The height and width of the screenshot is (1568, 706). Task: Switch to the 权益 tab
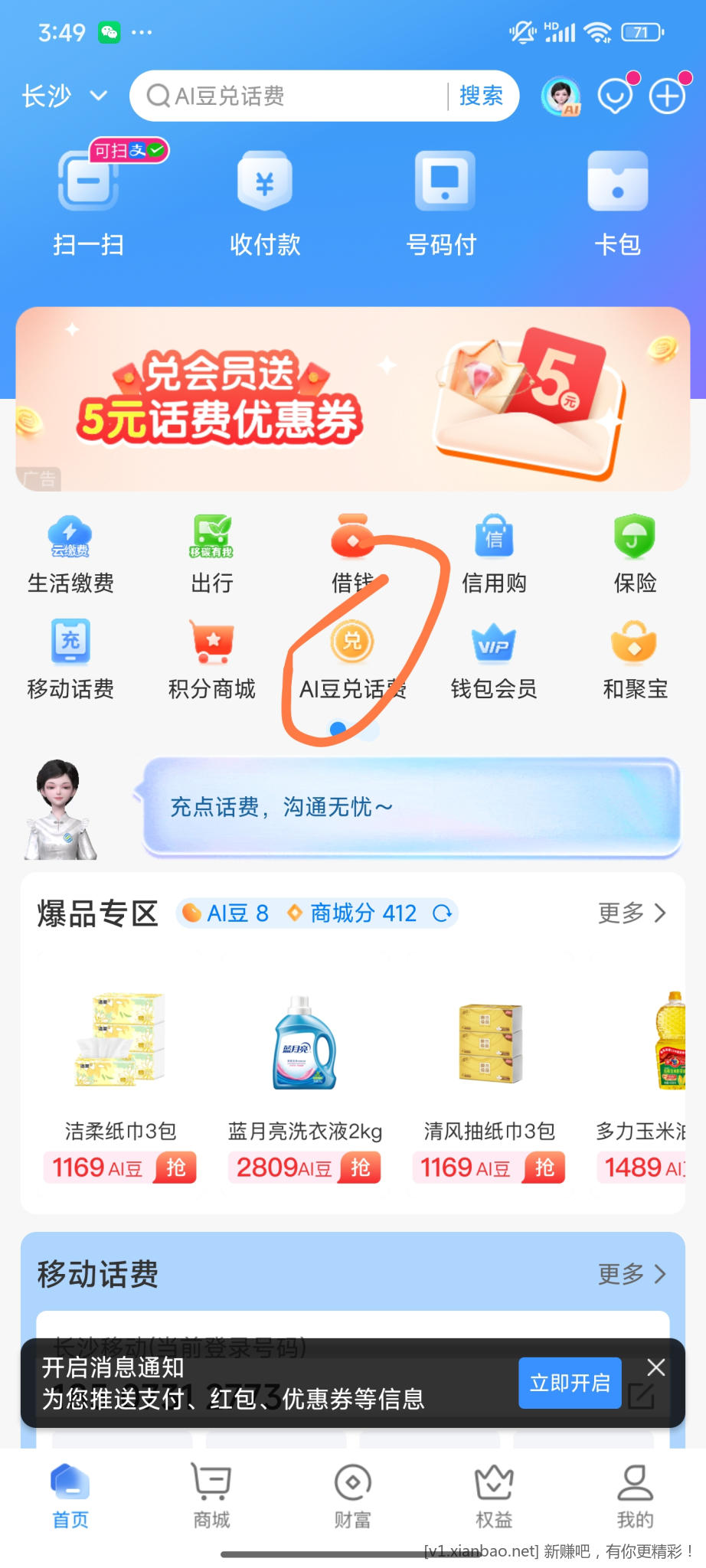(494, 1497)
